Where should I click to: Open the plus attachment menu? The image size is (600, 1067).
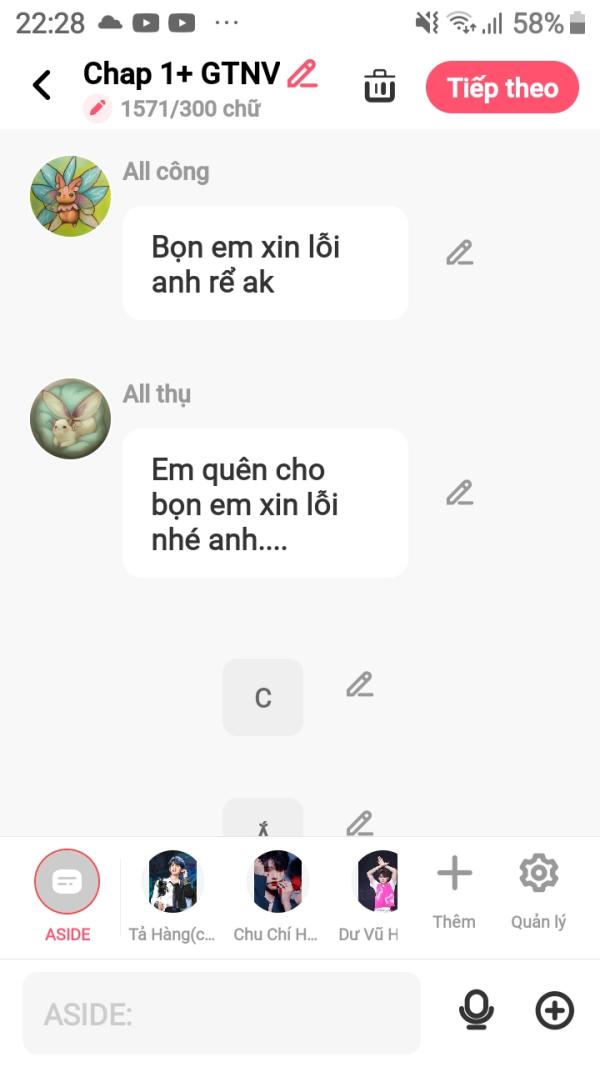point(554,1011)
